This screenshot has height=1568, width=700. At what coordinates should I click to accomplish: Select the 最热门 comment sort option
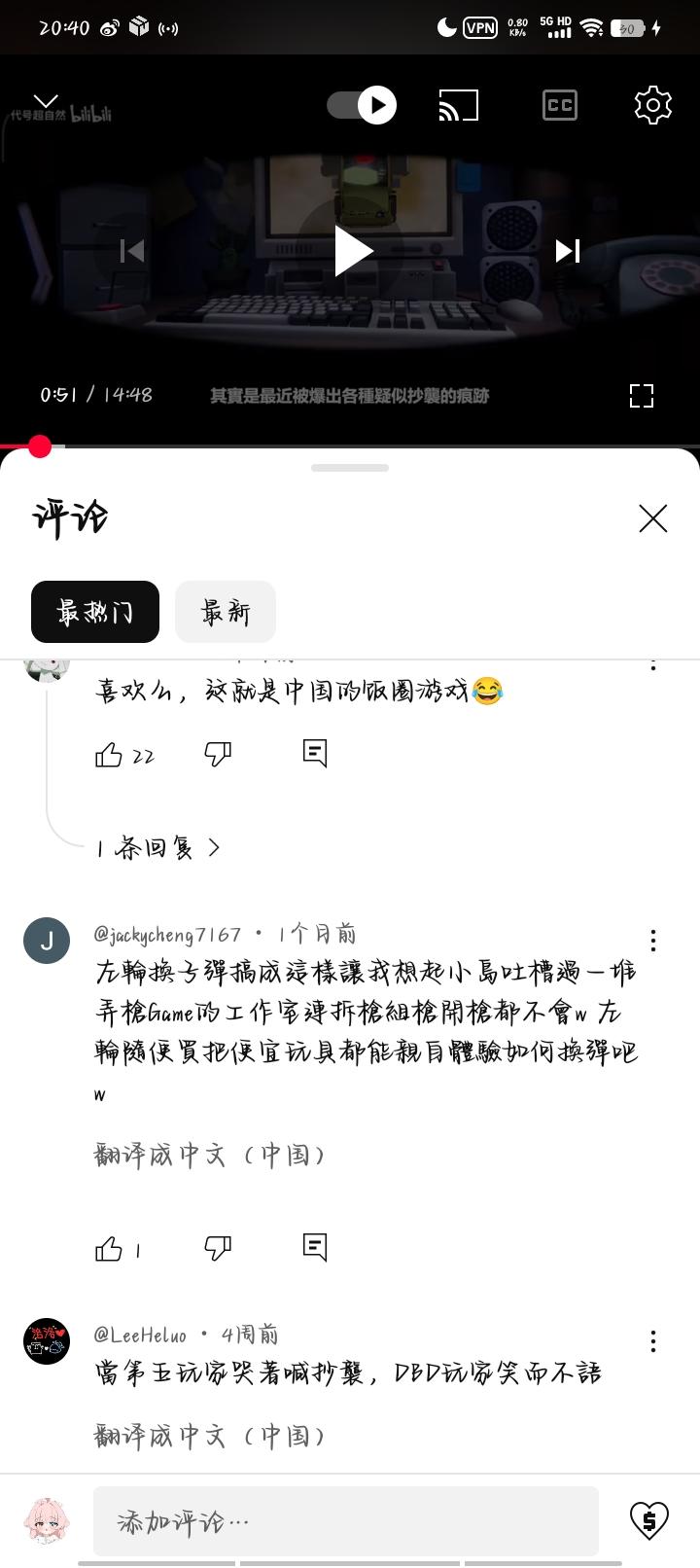tap(94, 612)
